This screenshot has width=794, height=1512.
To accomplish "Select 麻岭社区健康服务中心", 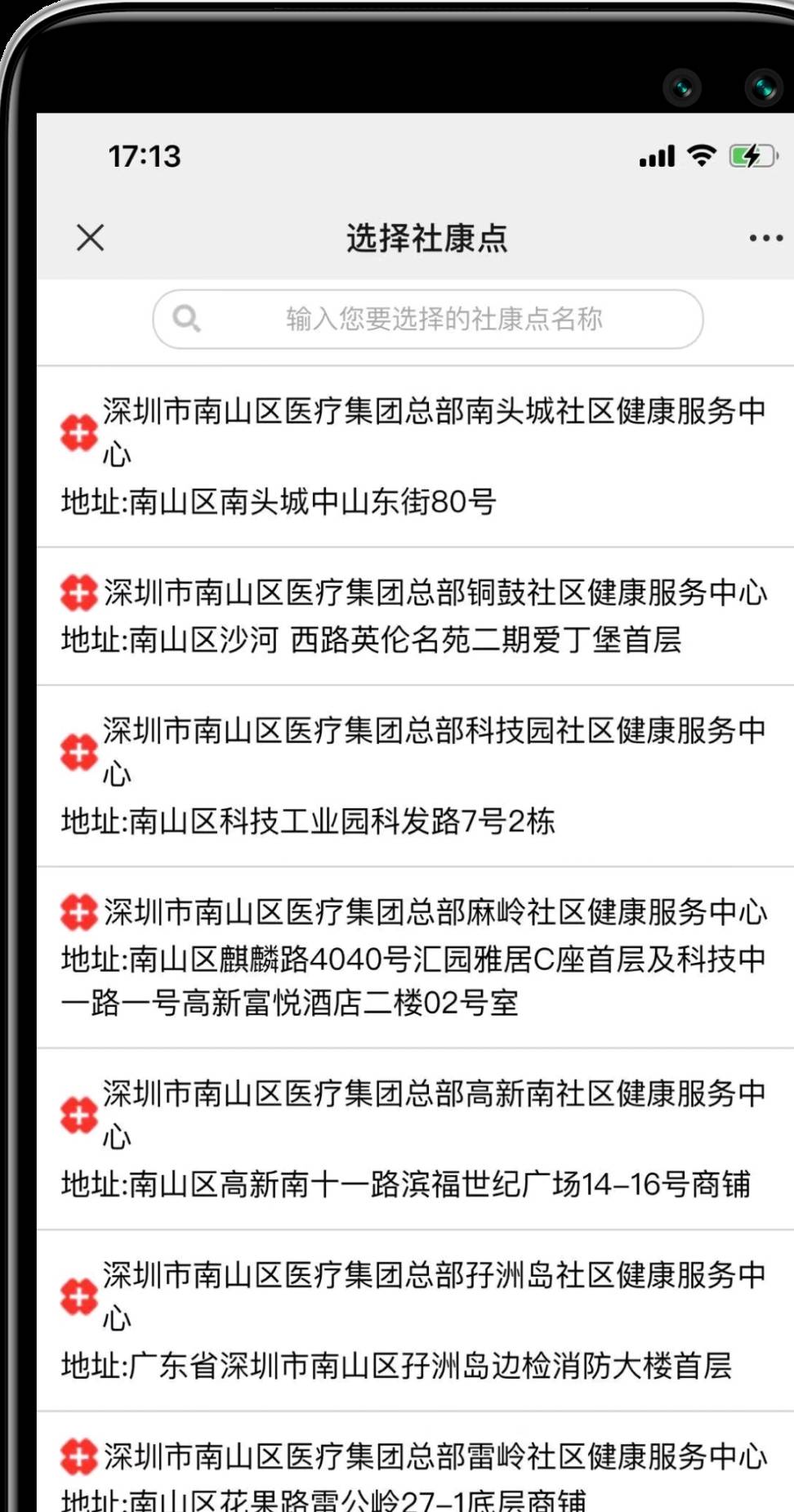I will click(415, 958).
